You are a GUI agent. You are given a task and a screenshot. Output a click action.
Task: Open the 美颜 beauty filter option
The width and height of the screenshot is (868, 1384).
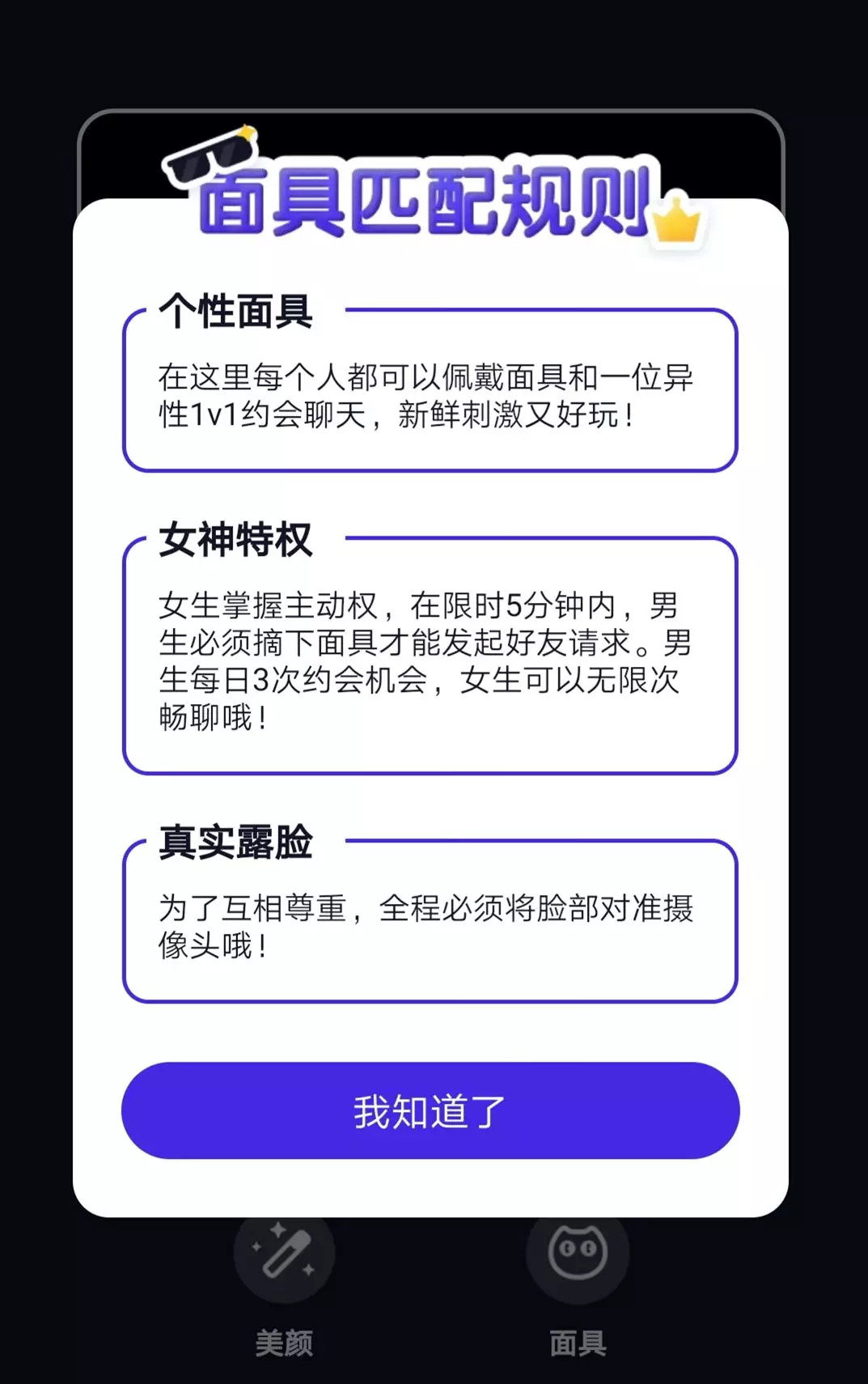284,1263
